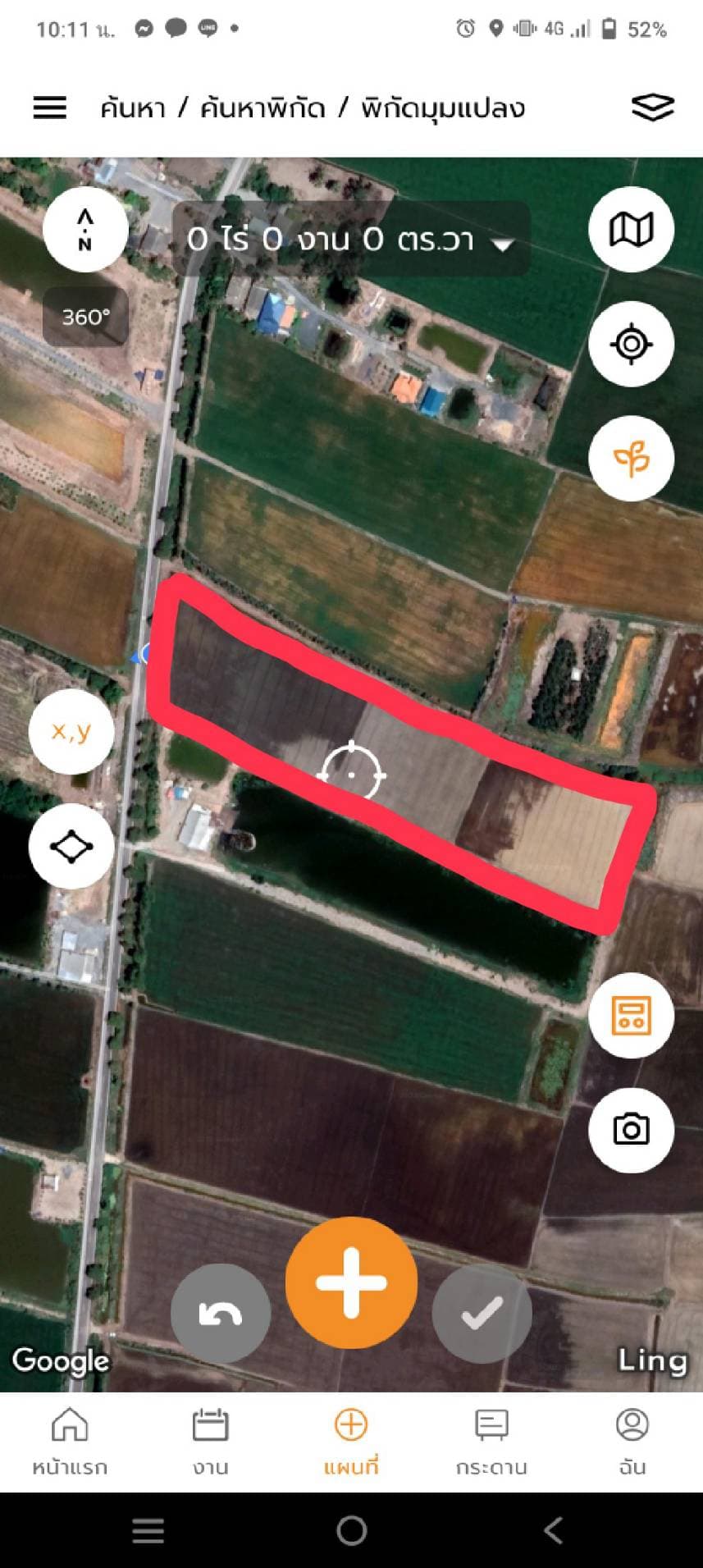Open the hamburger drawer menu

tap(49, 107)
